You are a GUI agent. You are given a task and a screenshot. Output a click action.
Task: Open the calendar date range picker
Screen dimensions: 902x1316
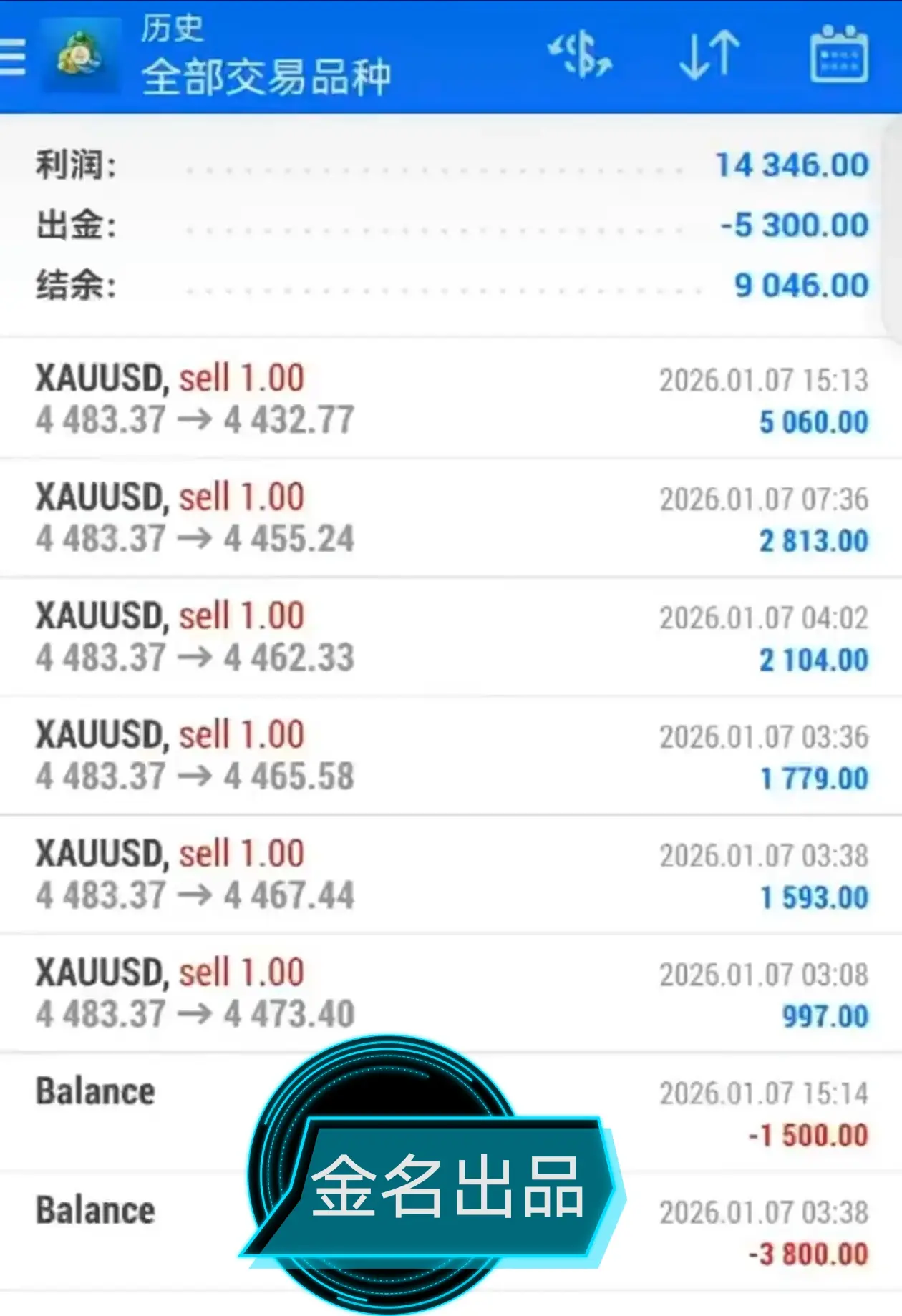click(838, 54)
